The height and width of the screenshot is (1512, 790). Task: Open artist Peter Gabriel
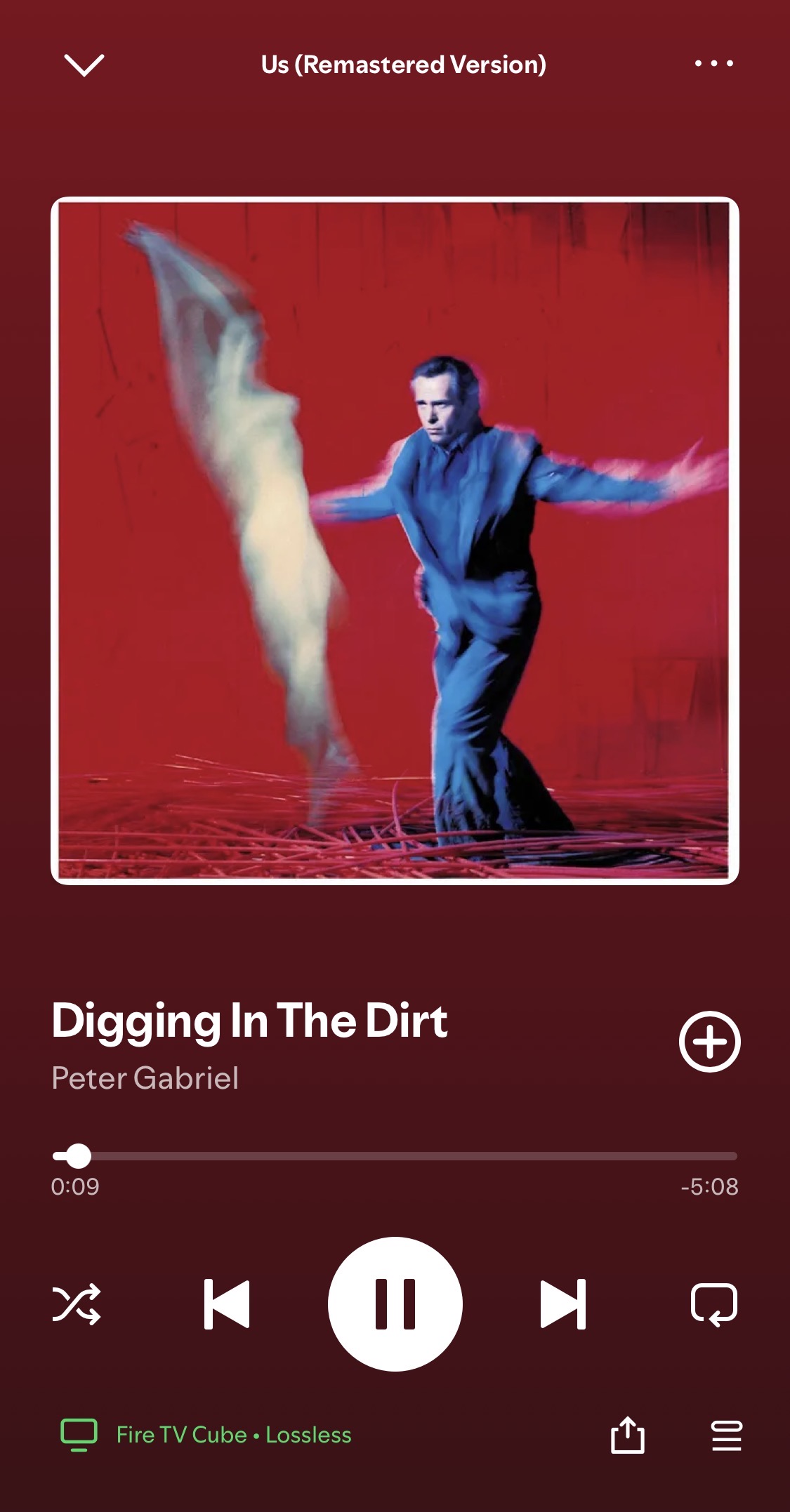point(145,1078)
